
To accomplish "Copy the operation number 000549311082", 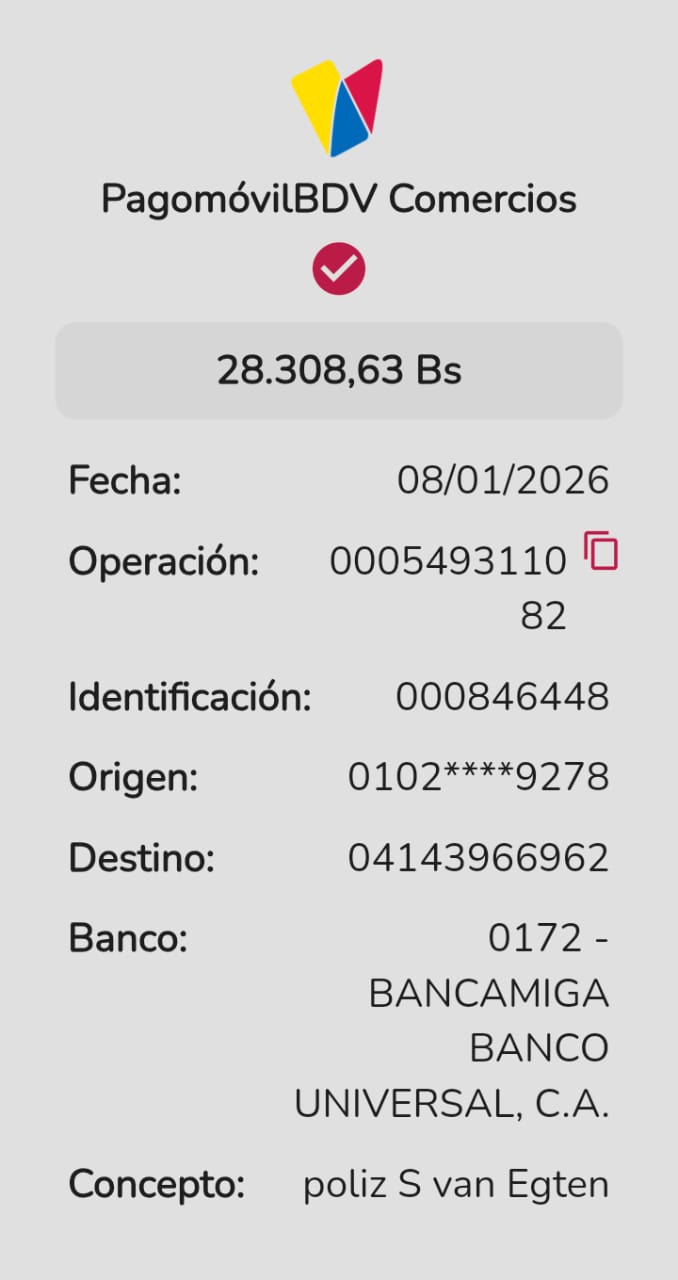I will [x=601, y=552].
